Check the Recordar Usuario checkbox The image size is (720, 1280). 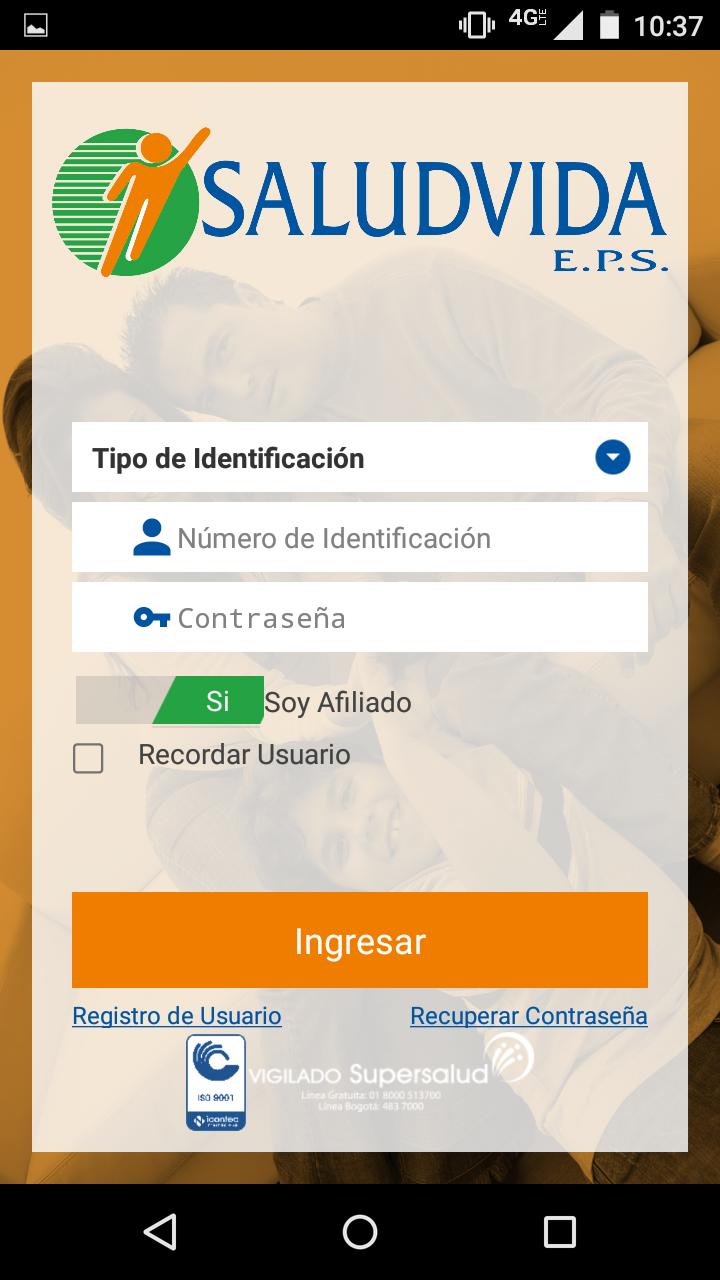88,758
